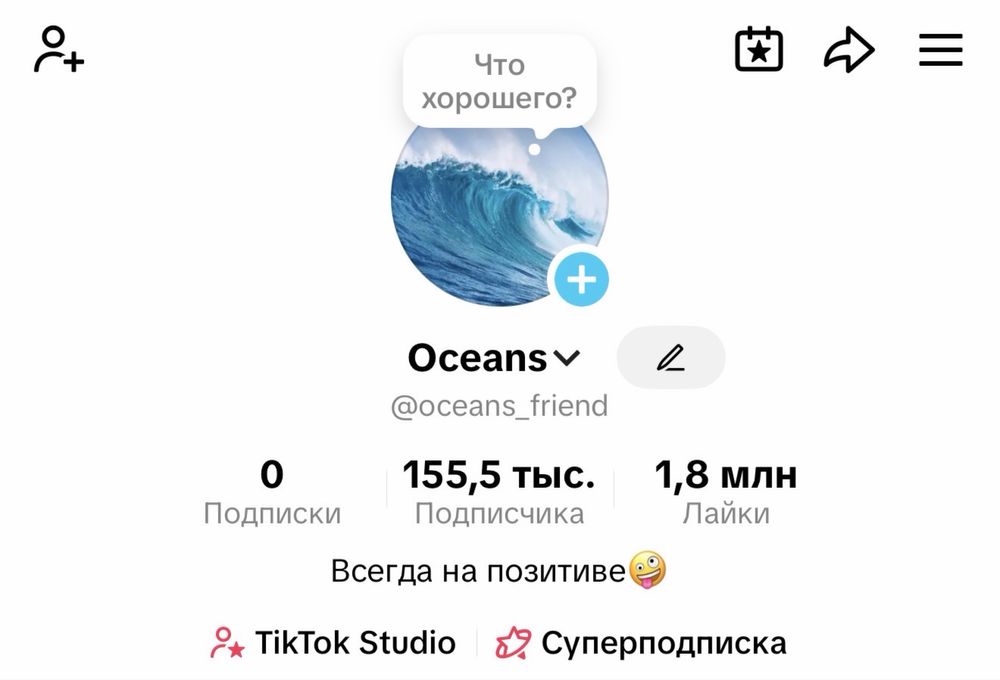Open Суперподписка settings
Viewport: 1000px width, 680px height.
point(642,642)
